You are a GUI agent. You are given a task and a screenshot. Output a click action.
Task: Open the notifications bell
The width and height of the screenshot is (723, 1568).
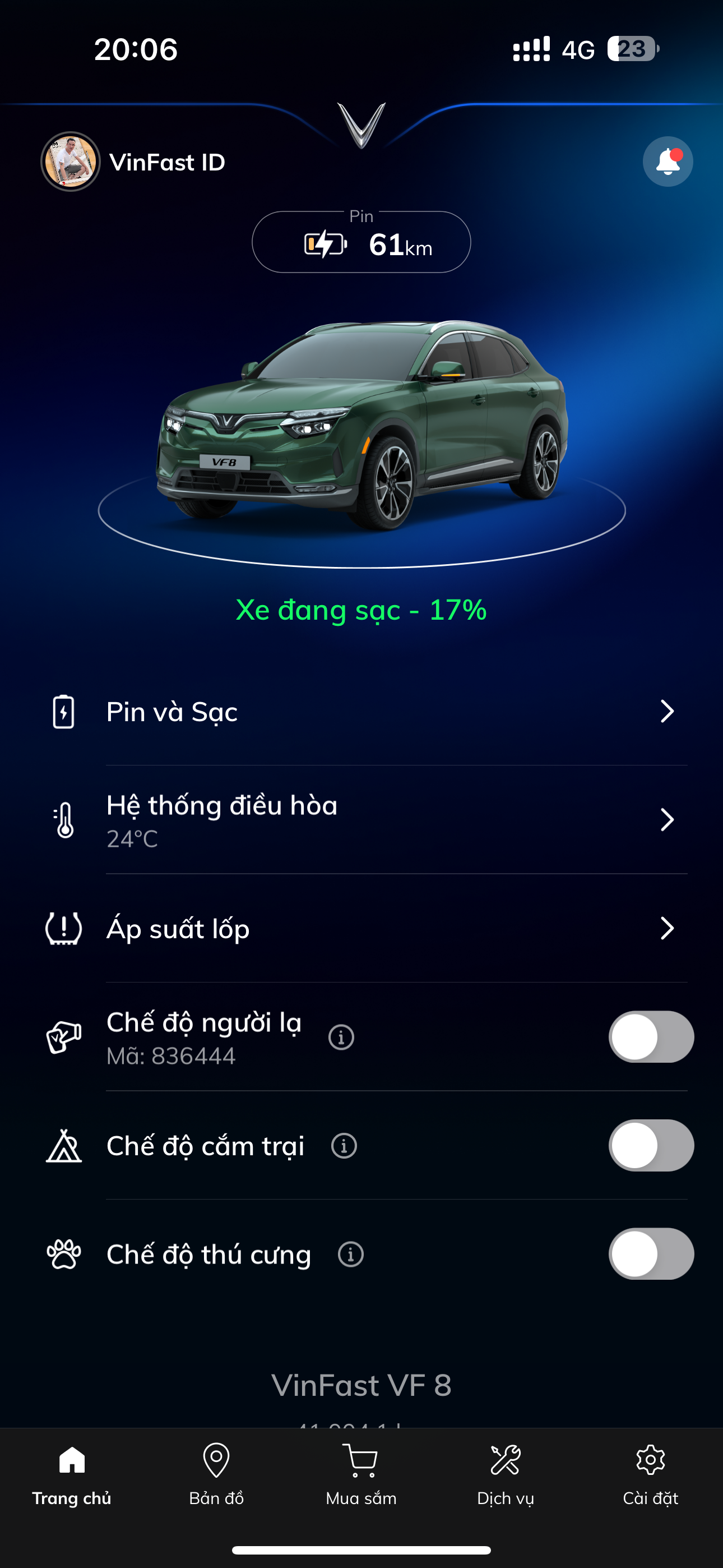[668, 162]
